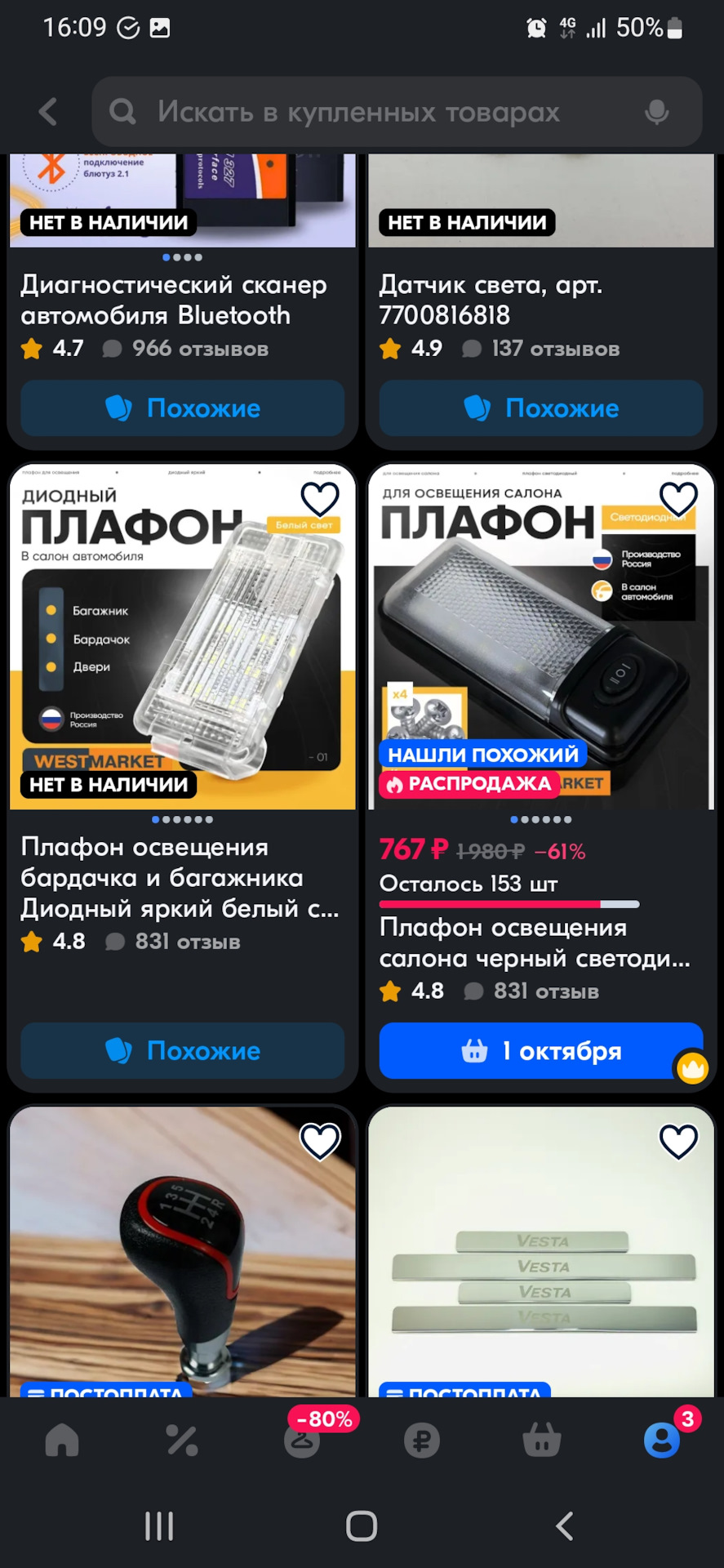Switch to the Home tab
Image resolution: width=724 pixels, height=1568 pixels.
[62, 1441]
